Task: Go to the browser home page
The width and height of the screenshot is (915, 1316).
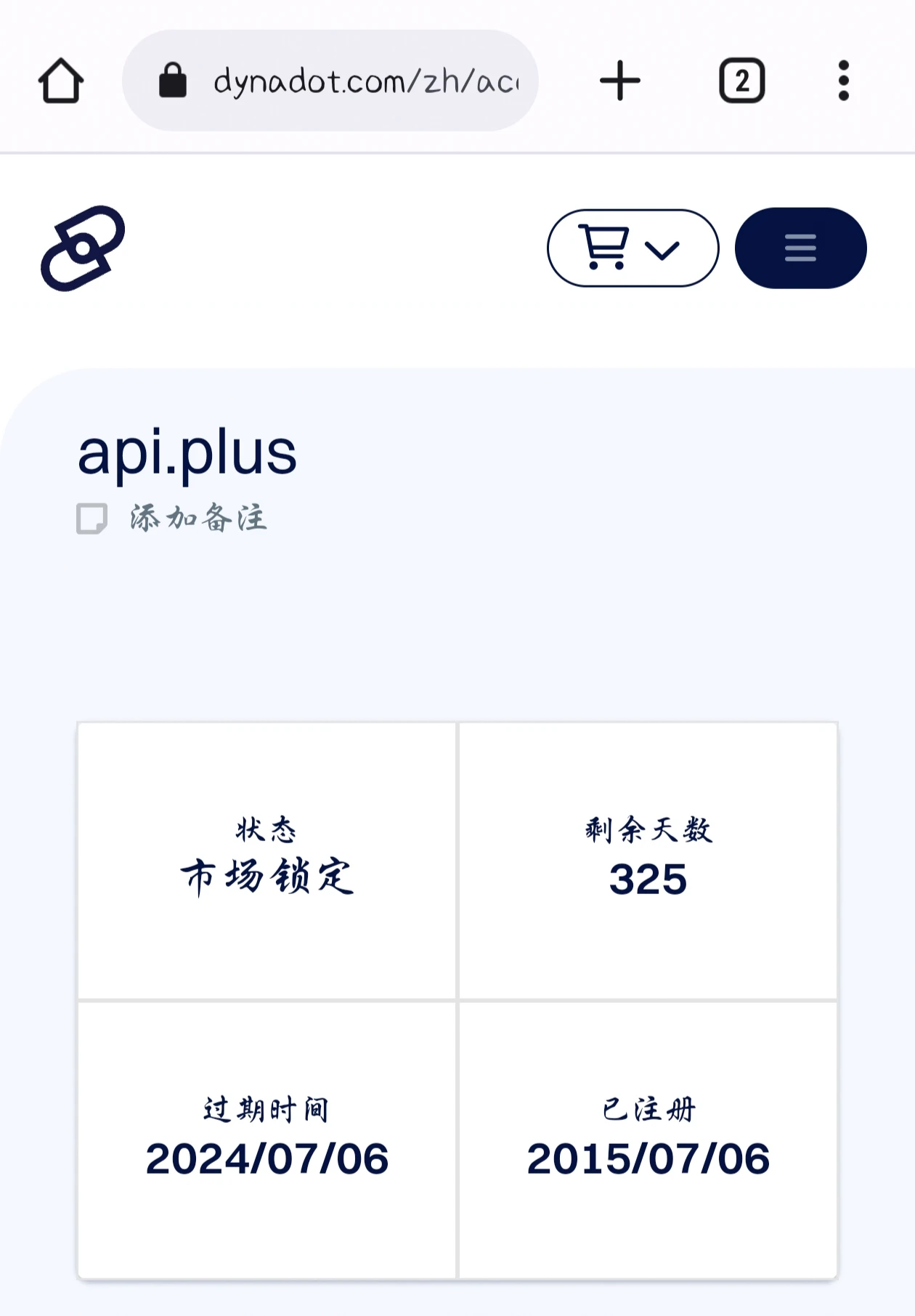Action: [61, 81]
